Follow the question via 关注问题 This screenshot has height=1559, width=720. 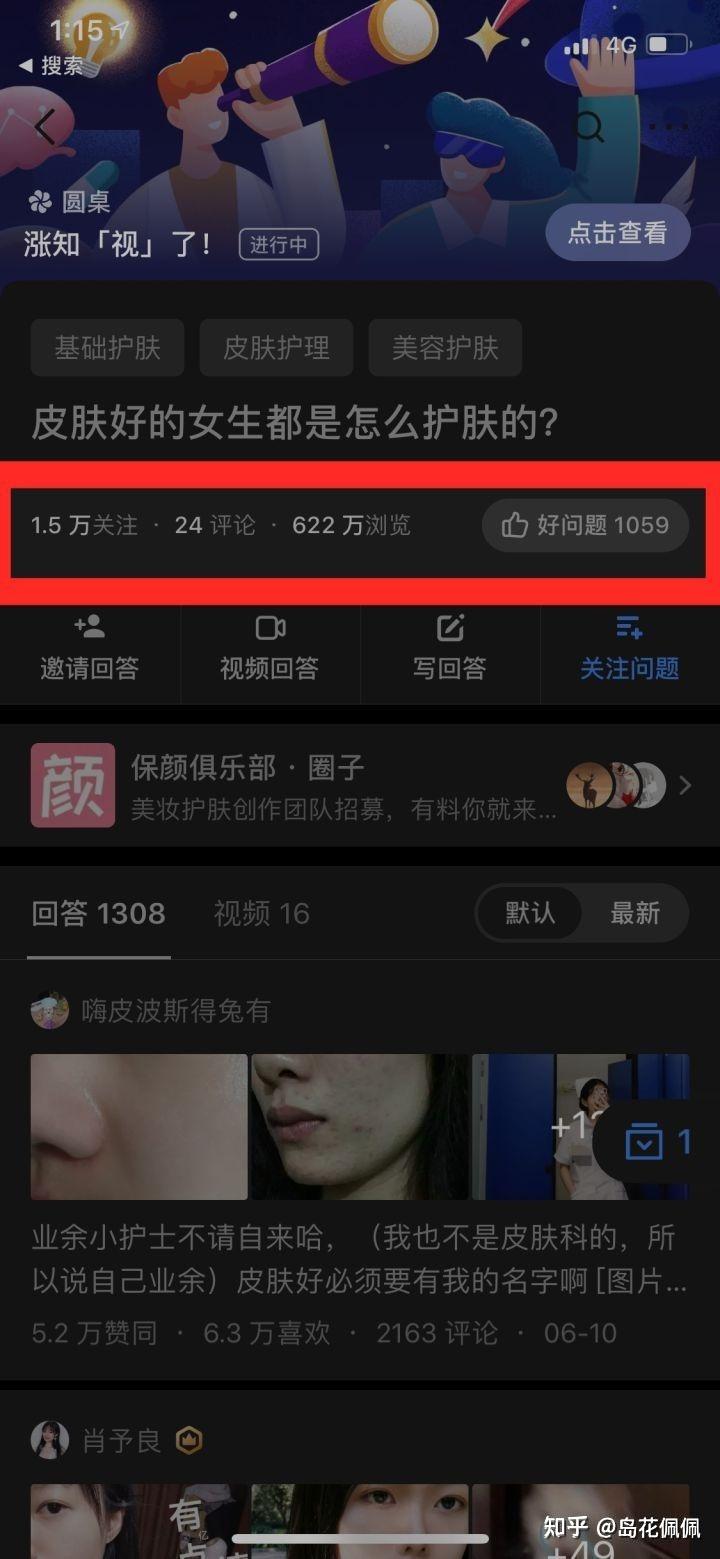tap(629, 649)
